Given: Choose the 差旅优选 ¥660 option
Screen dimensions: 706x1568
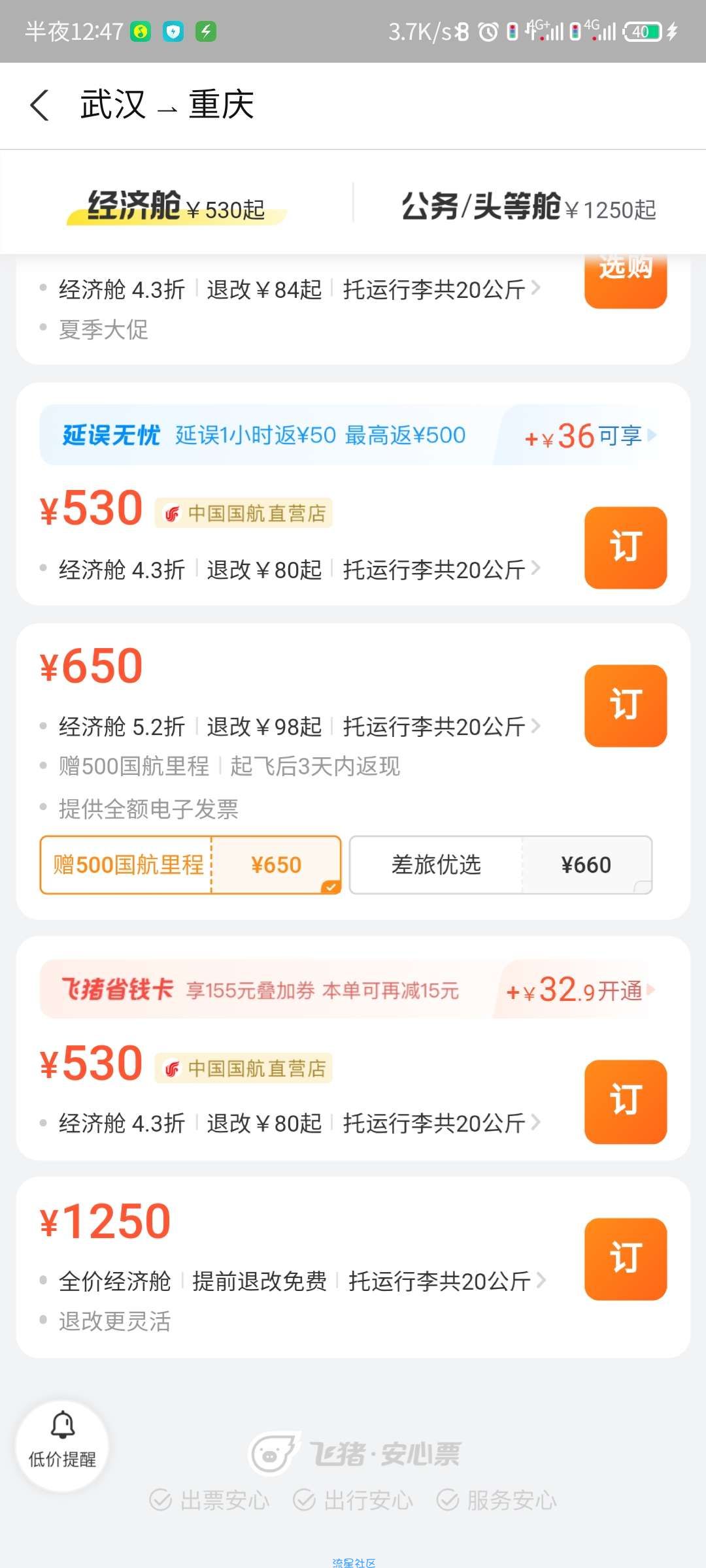Looking at the screenshot, I should [x=501, y=864].
